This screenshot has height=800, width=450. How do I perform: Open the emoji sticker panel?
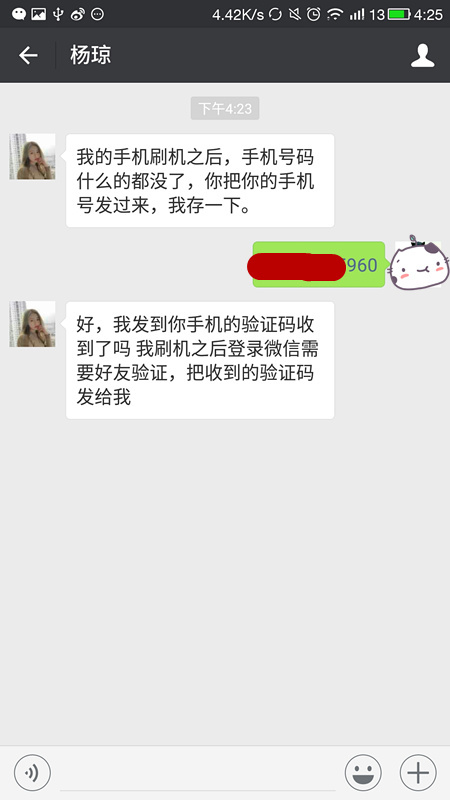[363, 773]
